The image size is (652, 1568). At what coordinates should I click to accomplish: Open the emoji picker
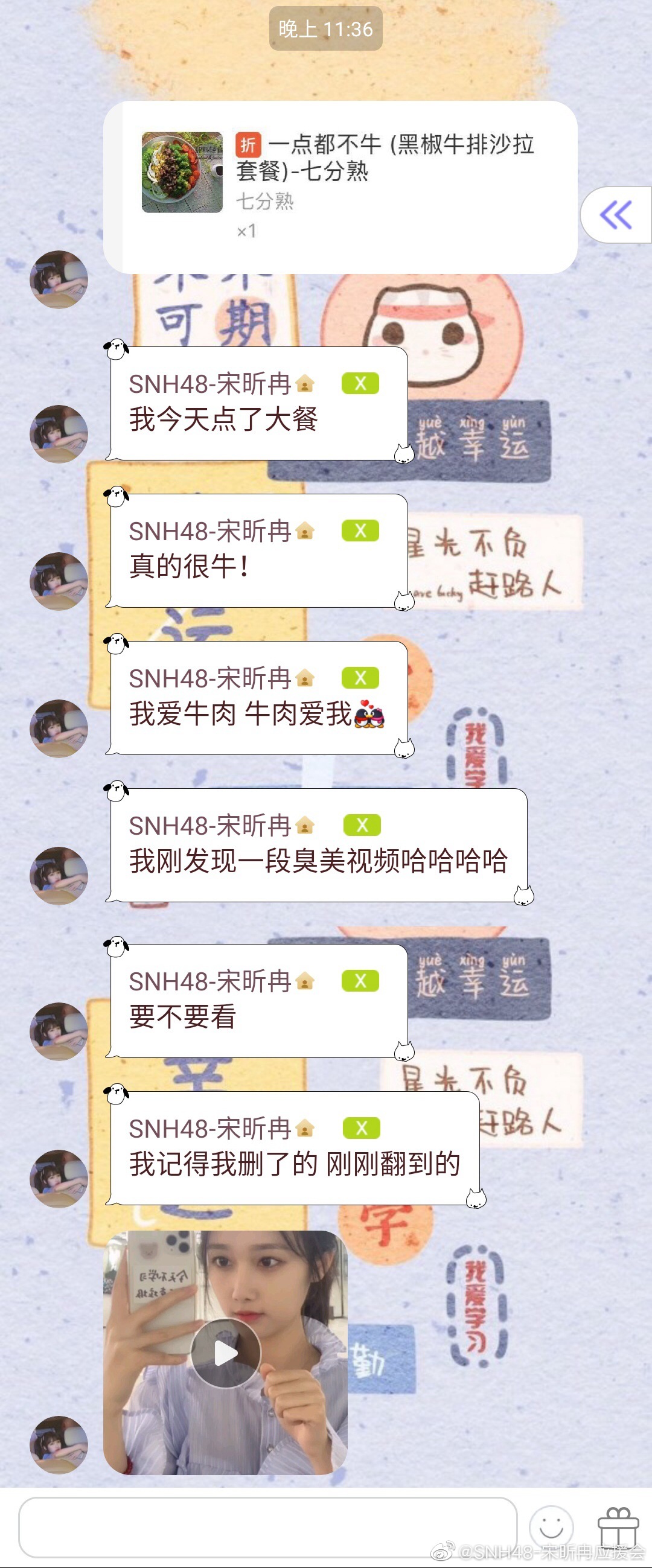point(551,1526)
